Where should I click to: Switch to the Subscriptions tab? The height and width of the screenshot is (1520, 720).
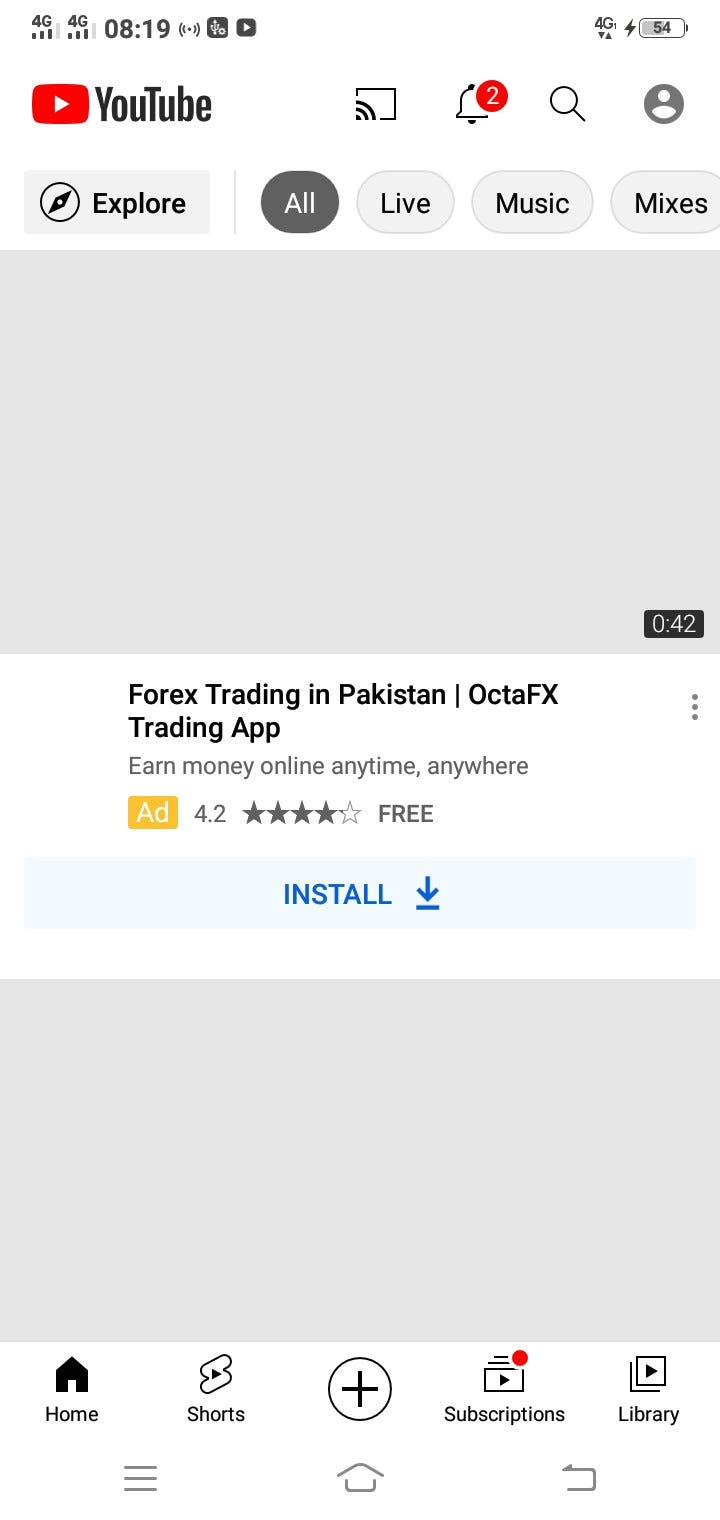[x=504, y=1390]
